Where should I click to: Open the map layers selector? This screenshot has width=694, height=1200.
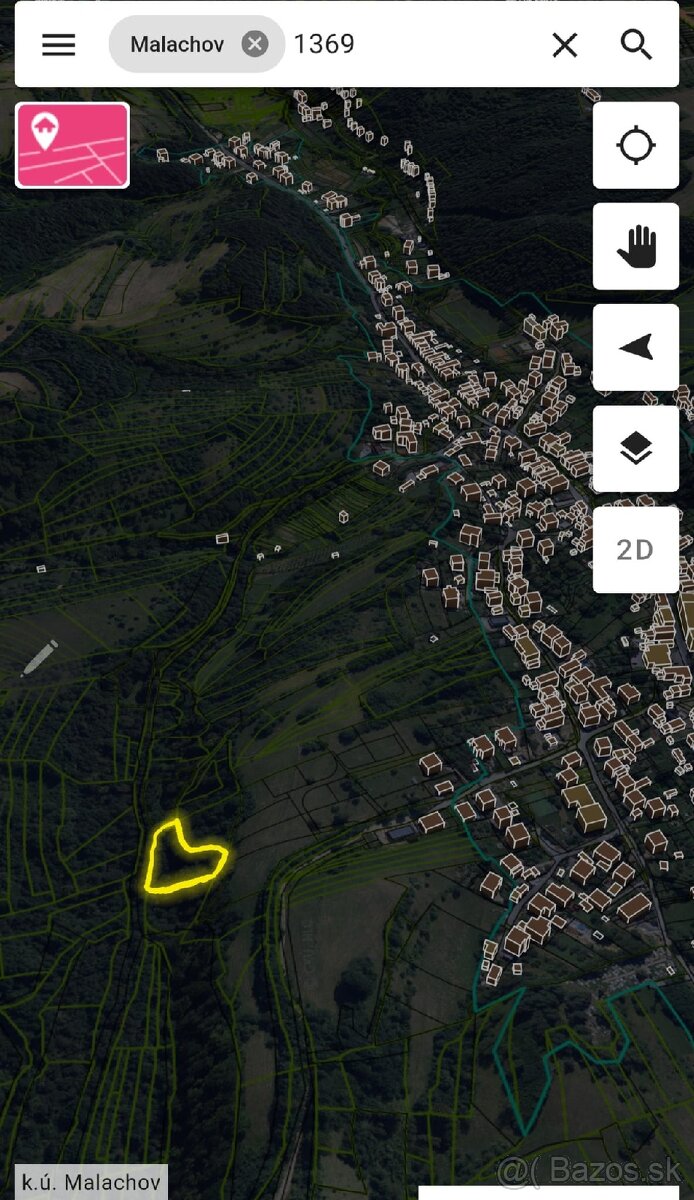(x=636, y=449)
